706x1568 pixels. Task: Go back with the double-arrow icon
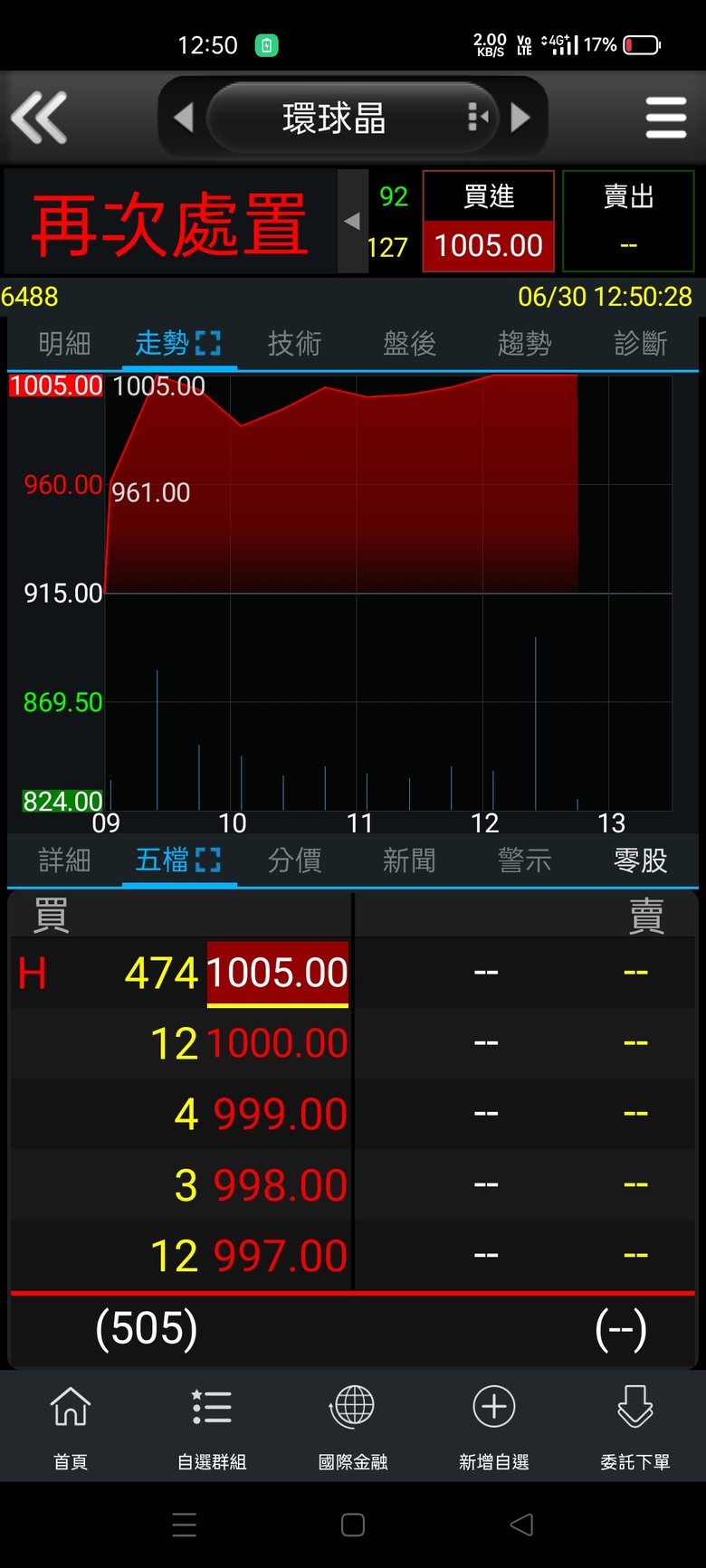[39, 118]
